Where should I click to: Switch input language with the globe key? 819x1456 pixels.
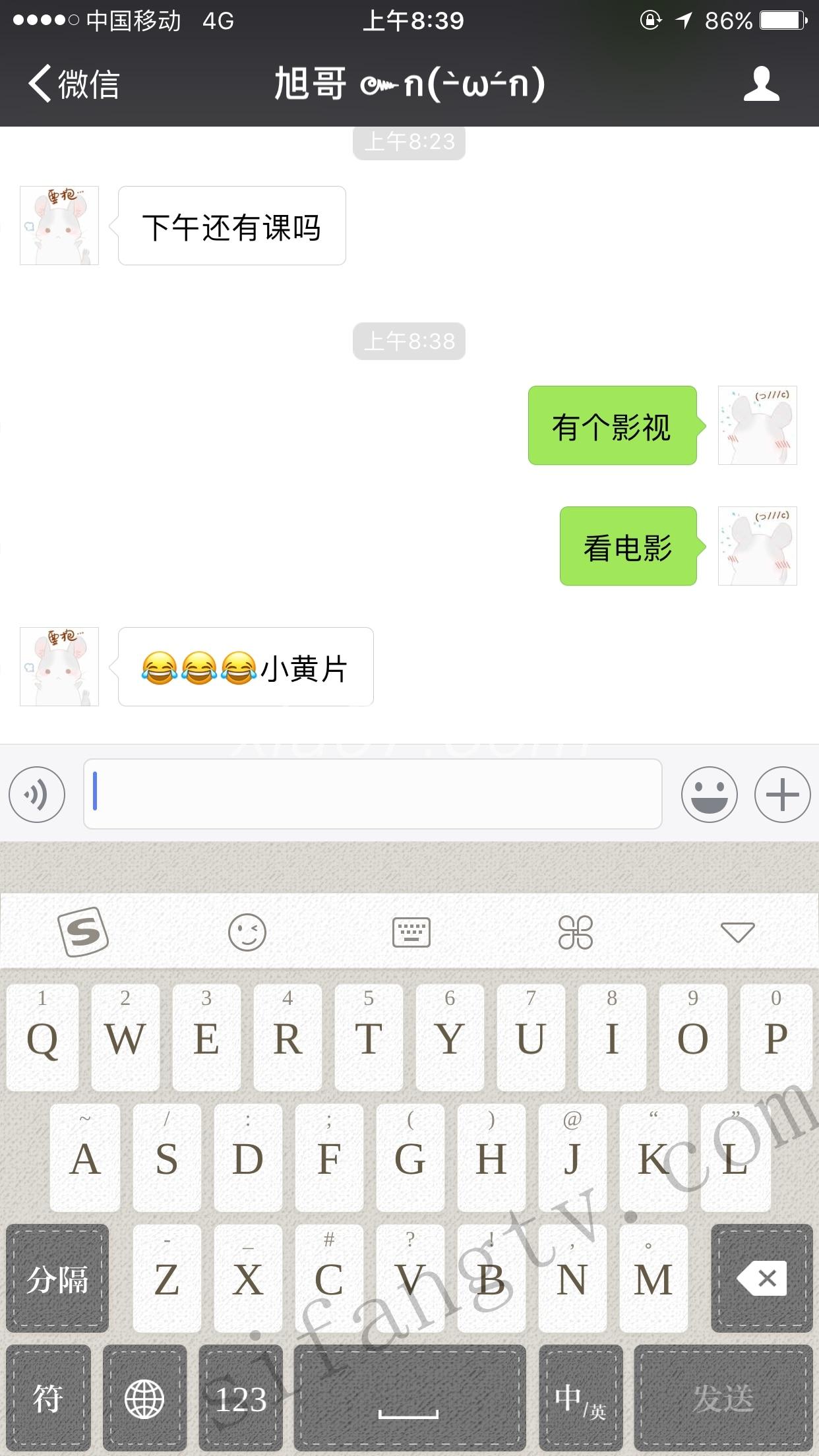[144, 1398]
